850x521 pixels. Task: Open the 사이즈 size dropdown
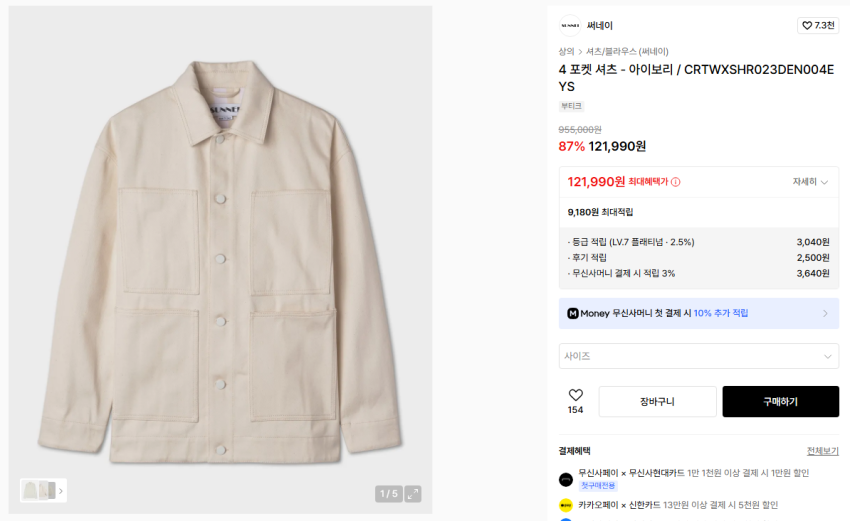(698, 356)
